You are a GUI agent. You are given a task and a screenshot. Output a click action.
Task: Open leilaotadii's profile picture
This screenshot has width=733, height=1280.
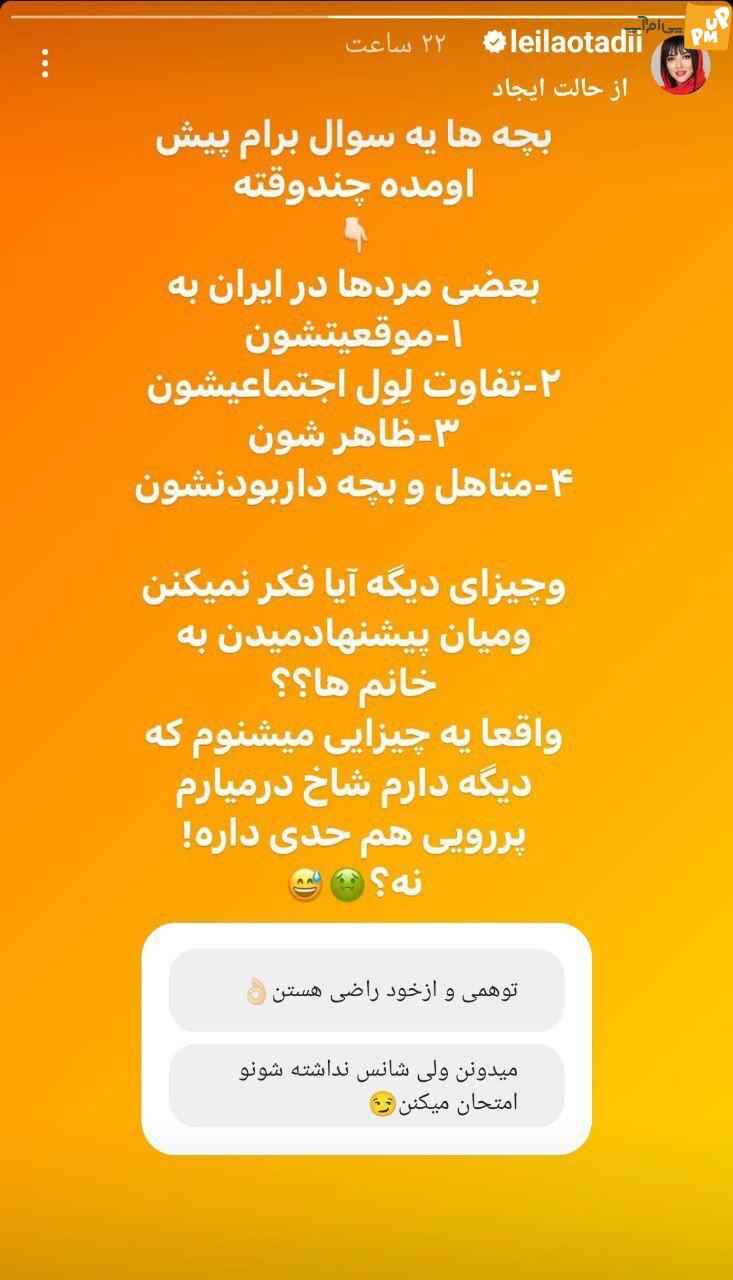[x=680, y=68]
